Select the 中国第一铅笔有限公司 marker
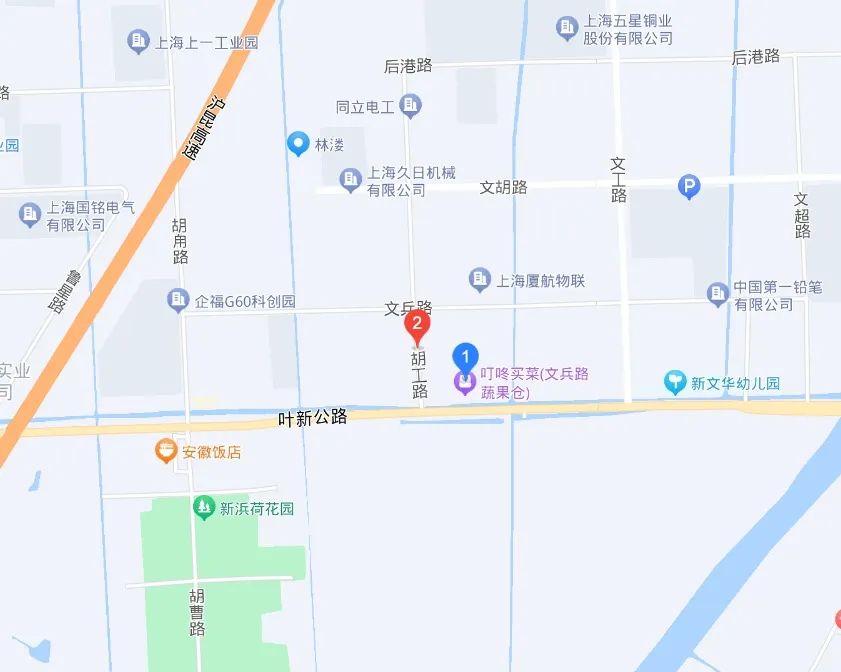The width and height of the screenshot is (841, 672). point(717,294)
